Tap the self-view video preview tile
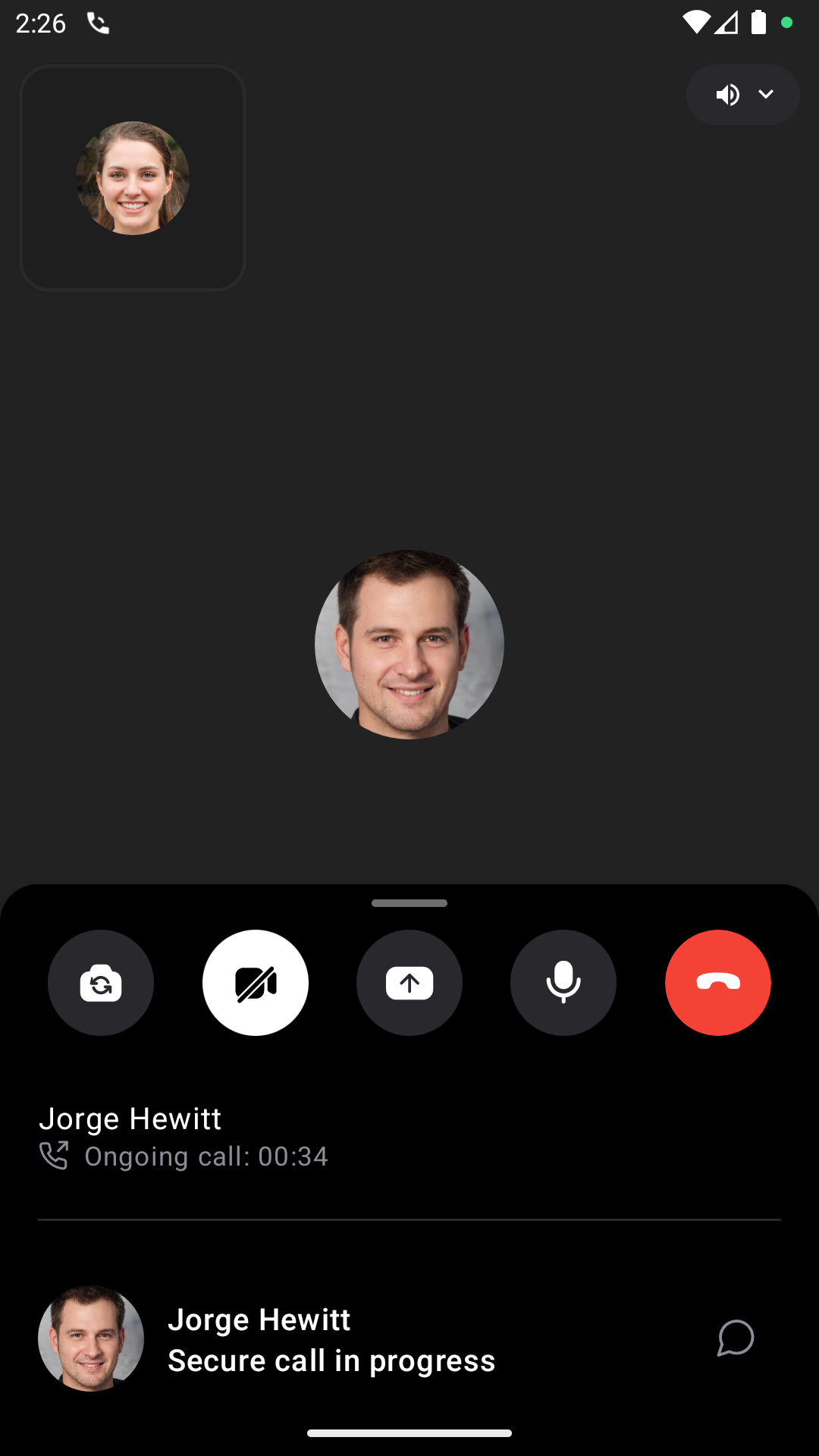This screenshot has width=819, height=1456. point(133,178)
